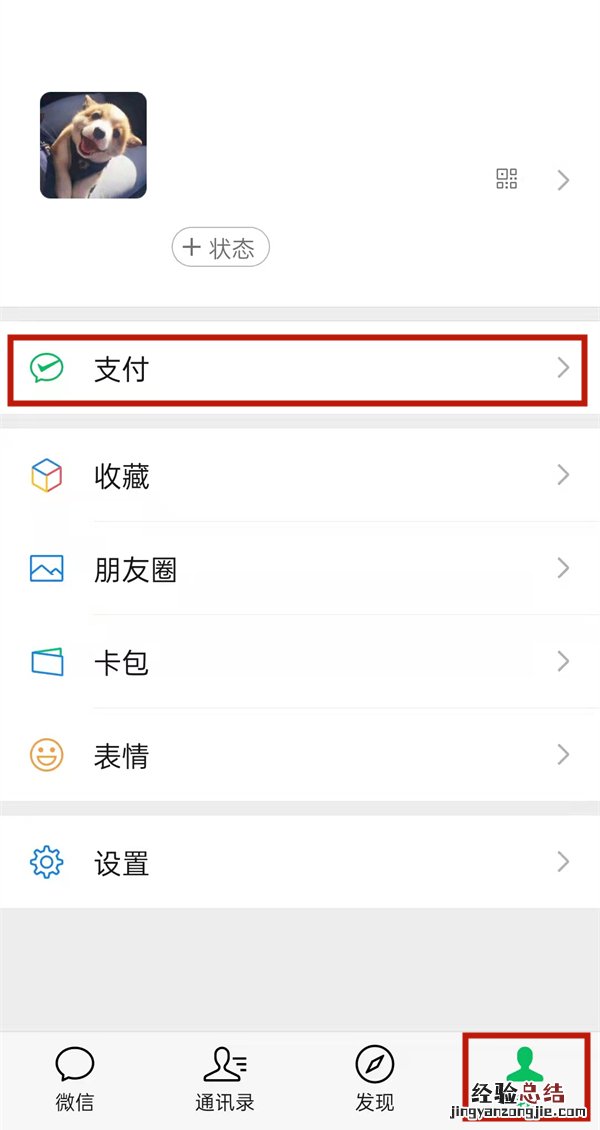
Task: Open the 支付 payment row
Action: click(298, 369)
